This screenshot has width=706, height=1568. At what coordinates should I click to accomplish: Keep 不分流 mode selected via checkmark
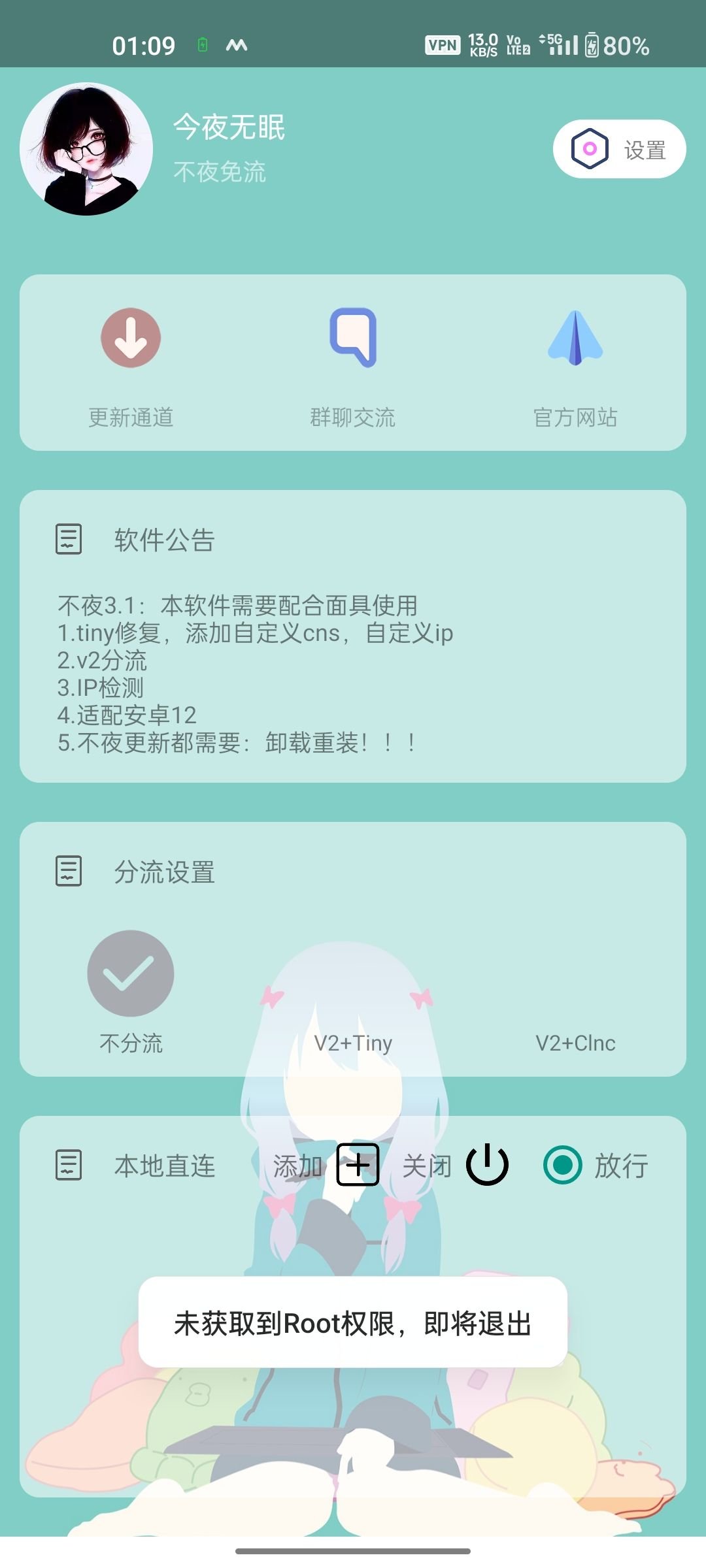pyautogui.click(x=131, y=973)
